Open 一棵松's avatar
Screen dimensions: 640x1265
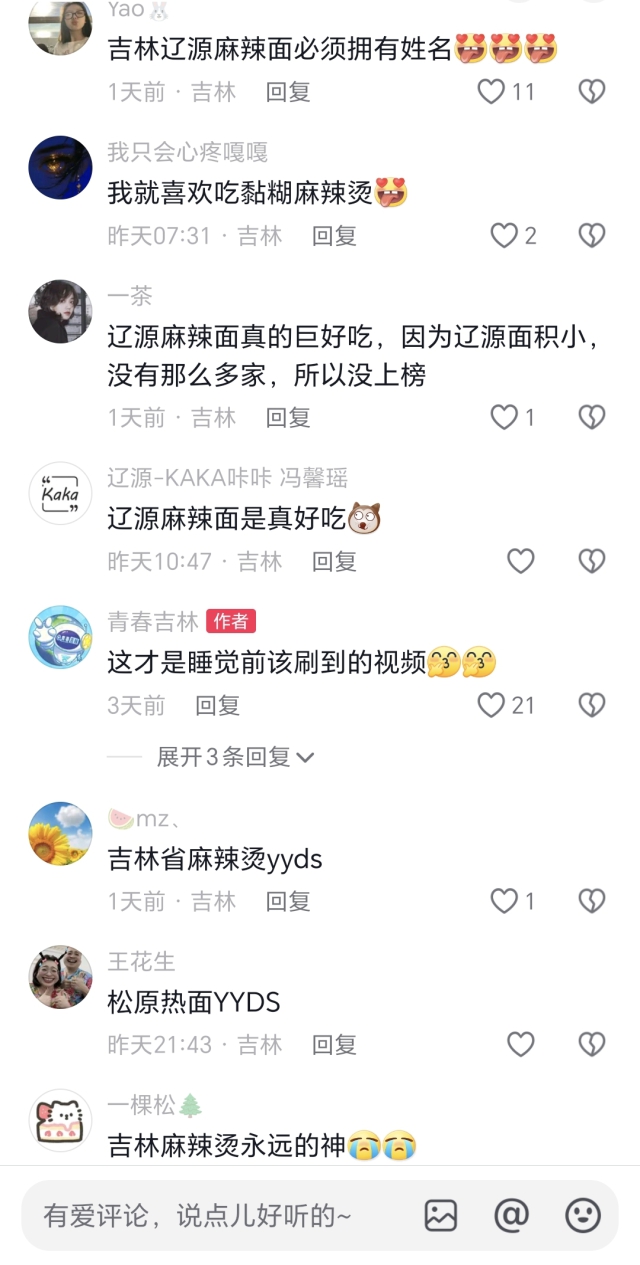click(x=60, y=1120)
